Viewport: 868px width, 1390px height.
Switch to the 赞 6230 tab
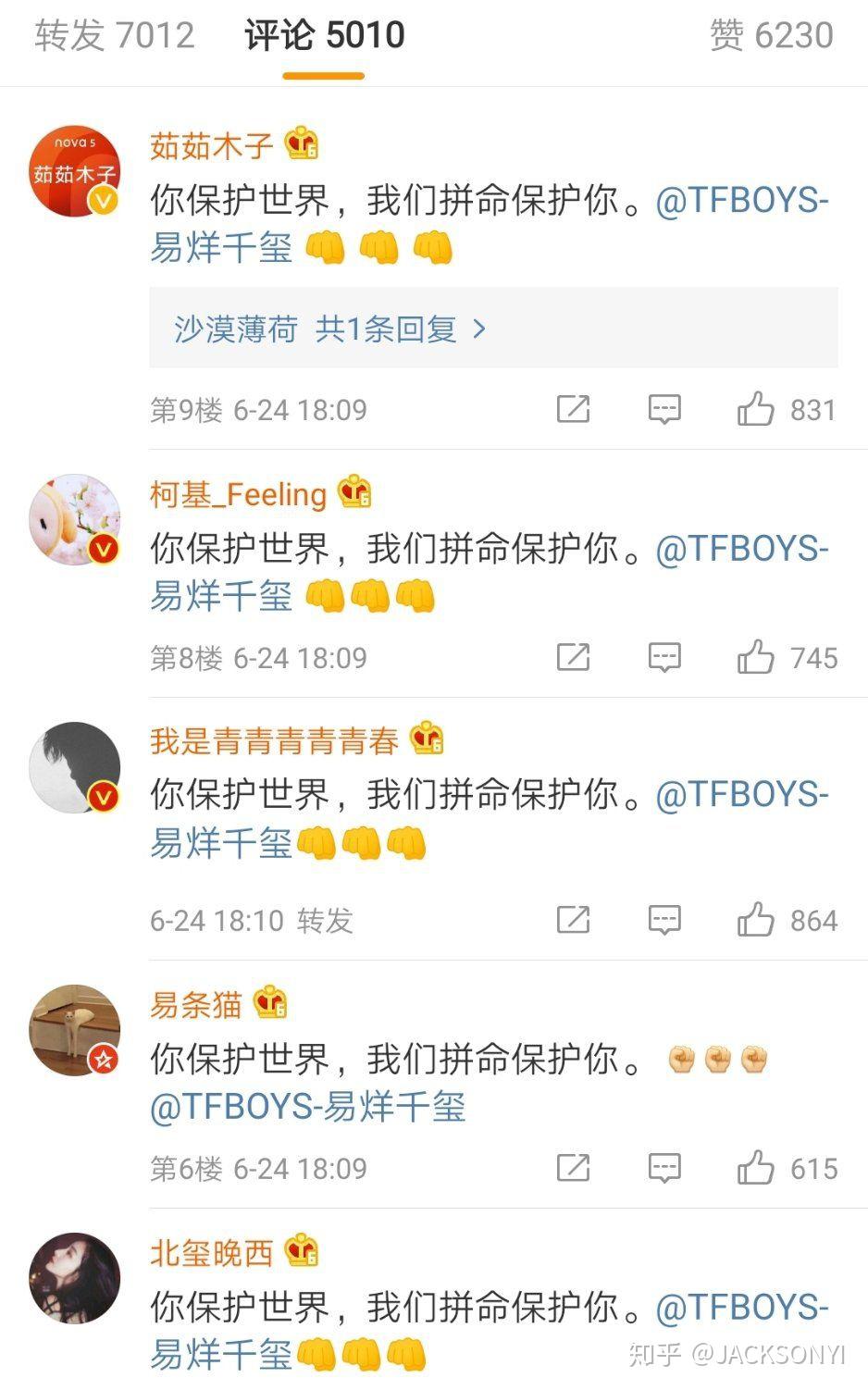pos(772,35)
